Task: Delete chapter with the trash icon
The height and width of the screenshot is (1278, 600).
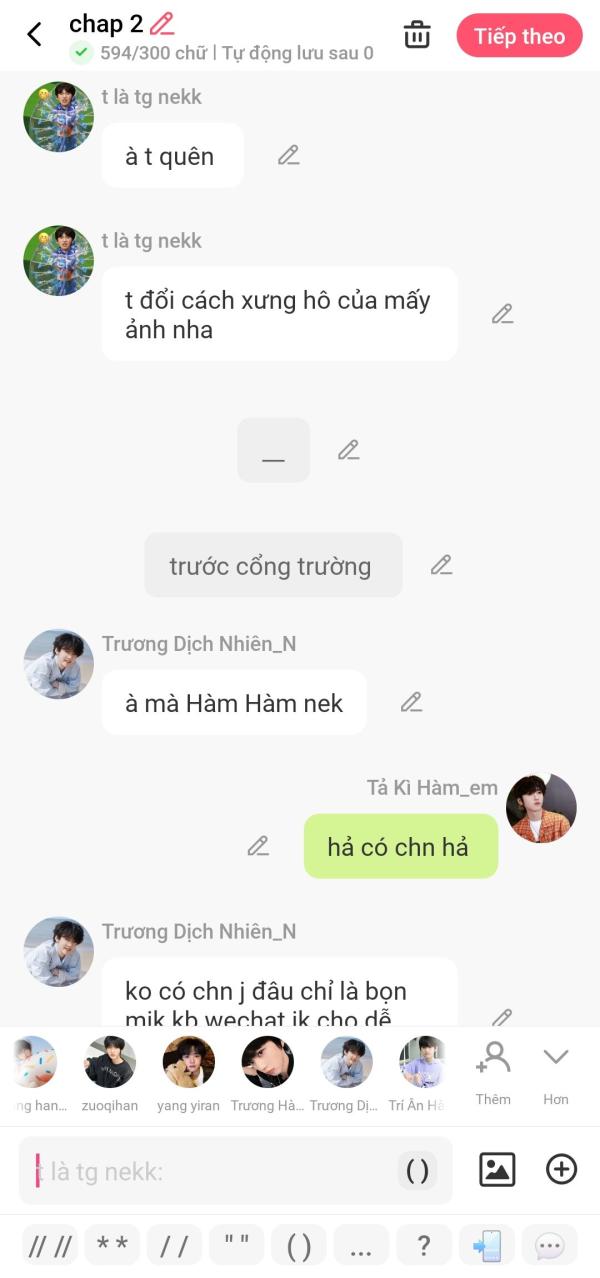Action: [417, 35]
